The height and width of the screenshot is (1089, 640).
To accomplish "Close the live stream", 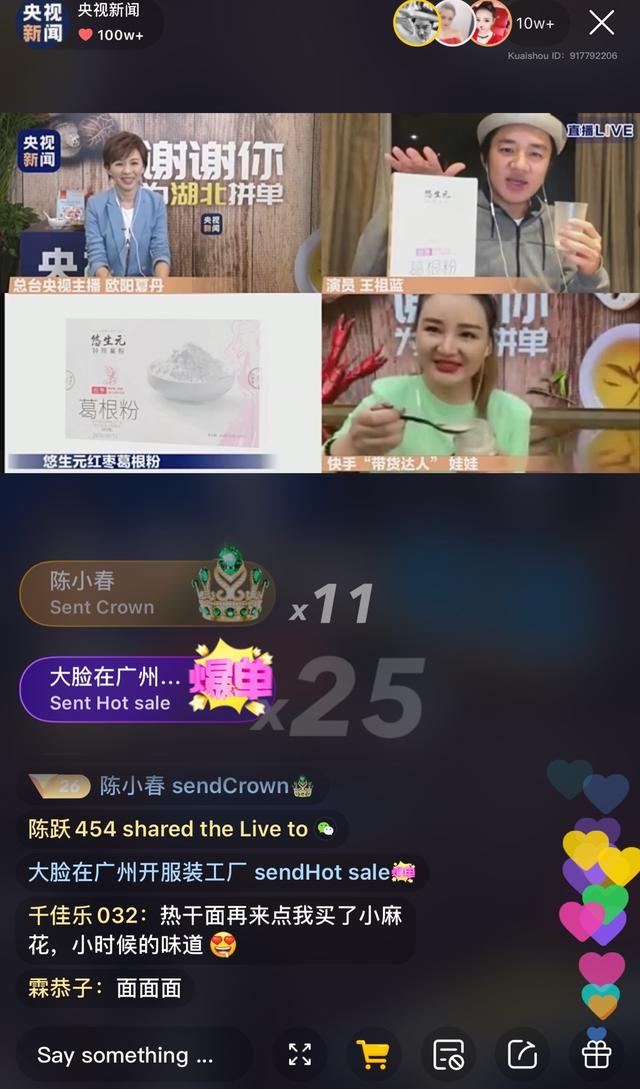I will [x=601, y=23].
